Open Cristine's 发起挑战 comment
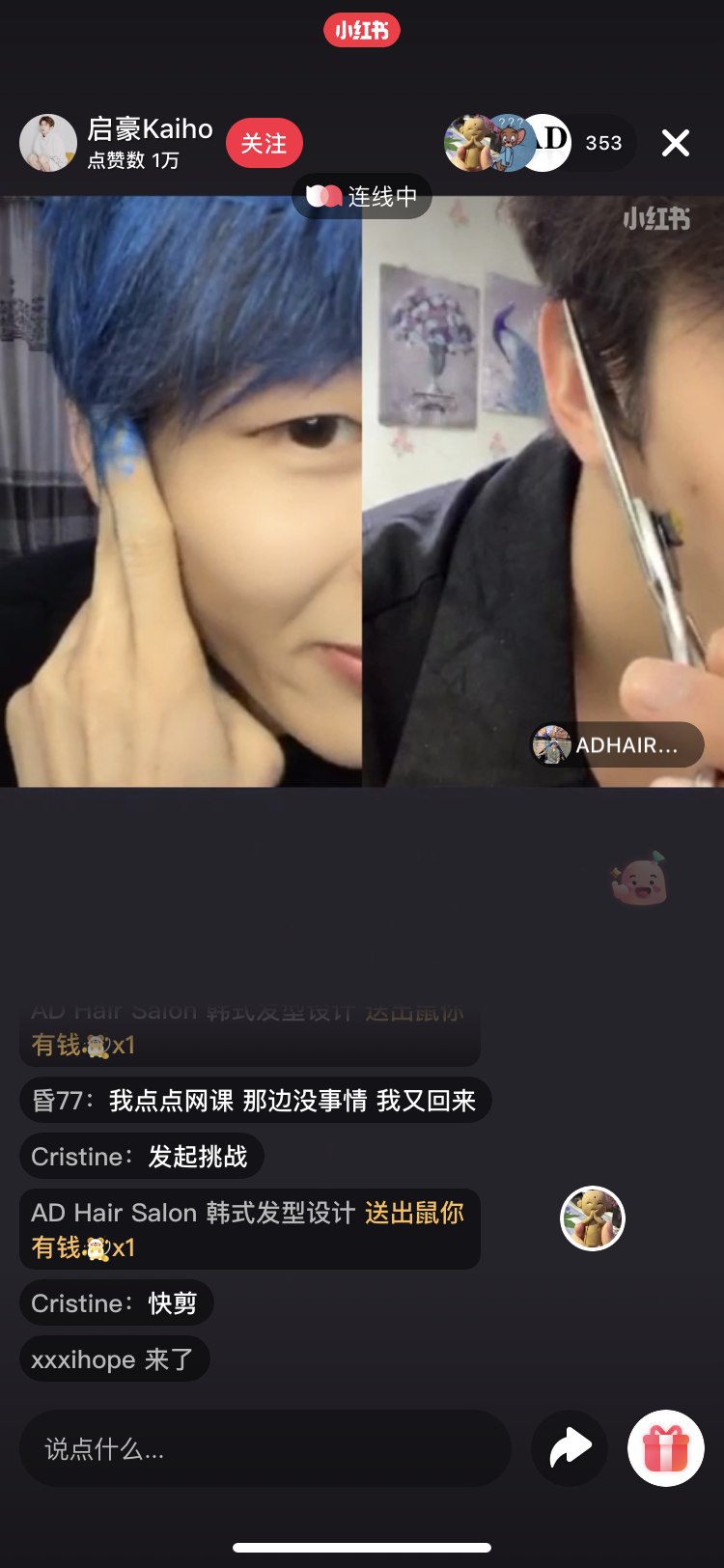Screen dimensions: 724x1568 (x=141, y=1157)
